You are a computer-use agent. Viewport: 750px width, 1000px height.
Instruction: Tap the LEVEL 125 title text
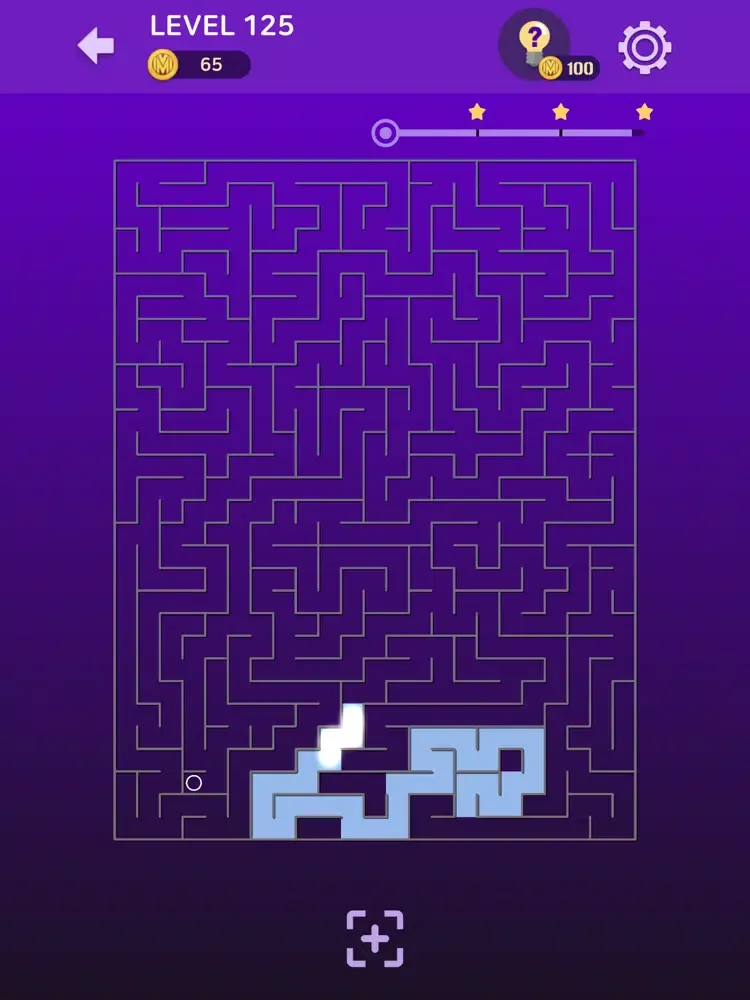[222, 25]
